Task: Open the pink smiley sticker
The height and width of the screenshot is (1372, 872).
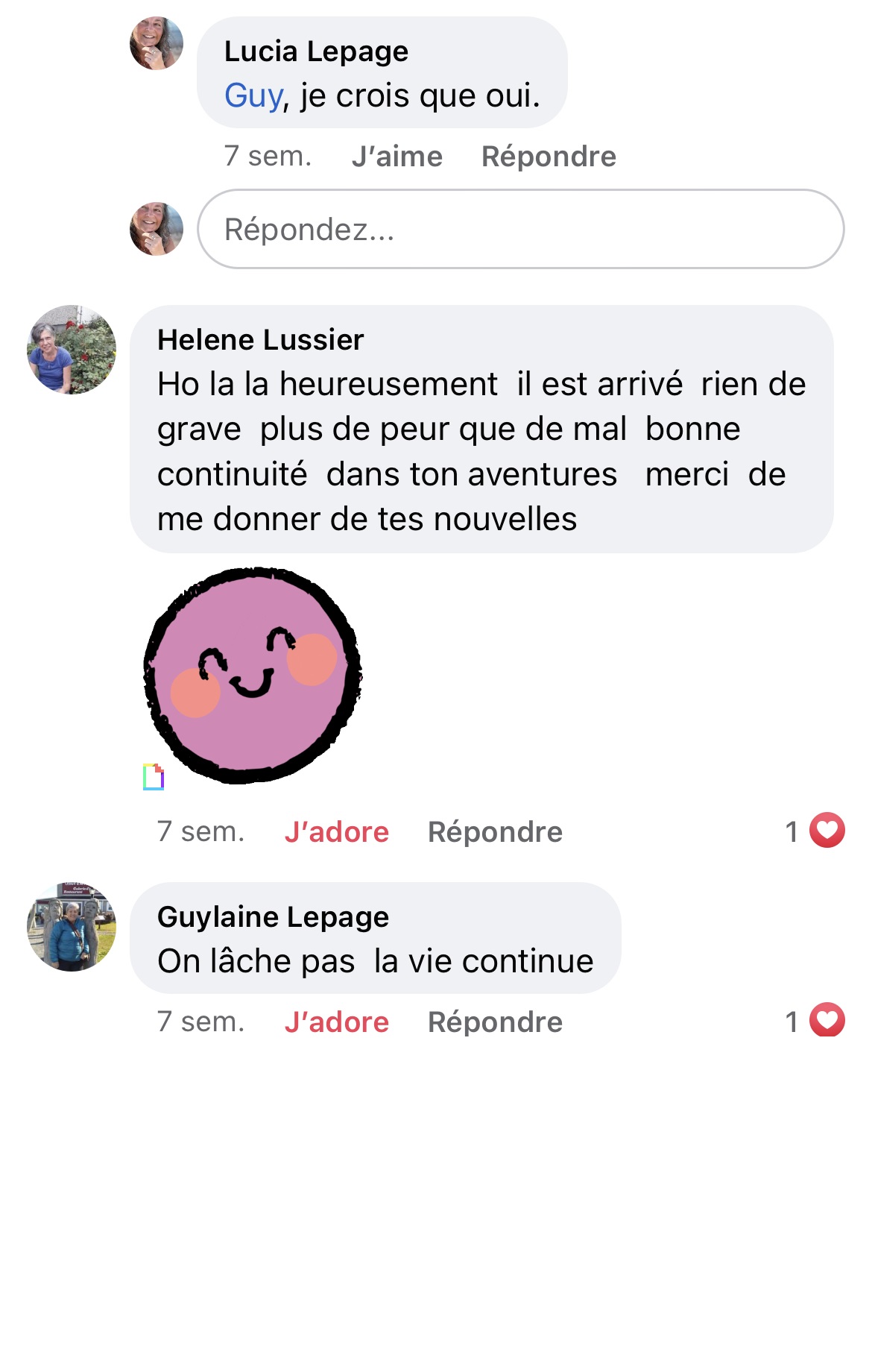Action: click(x=252, y=676)
